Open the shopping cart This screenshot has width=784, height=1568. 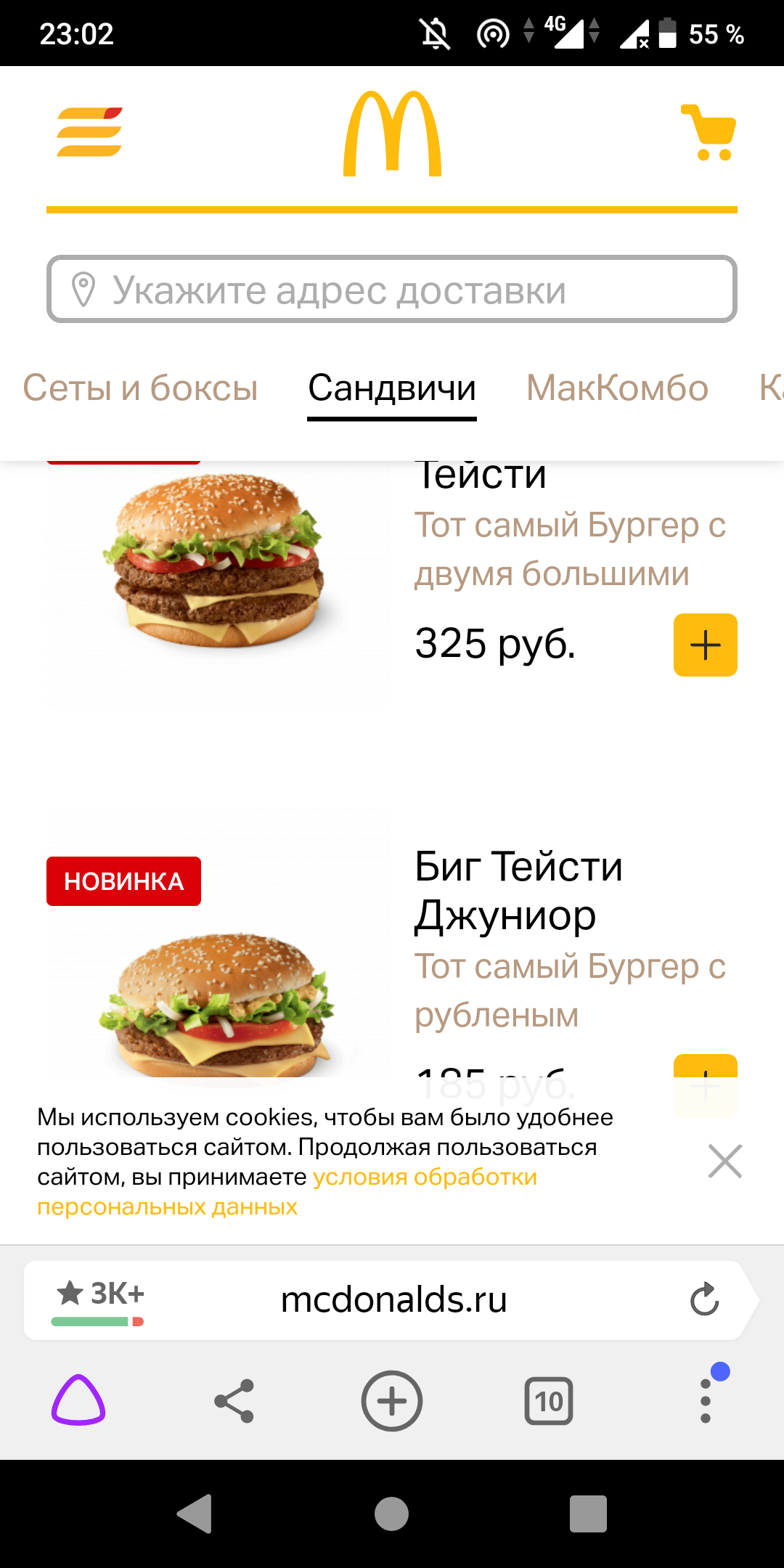pos(709,133)
